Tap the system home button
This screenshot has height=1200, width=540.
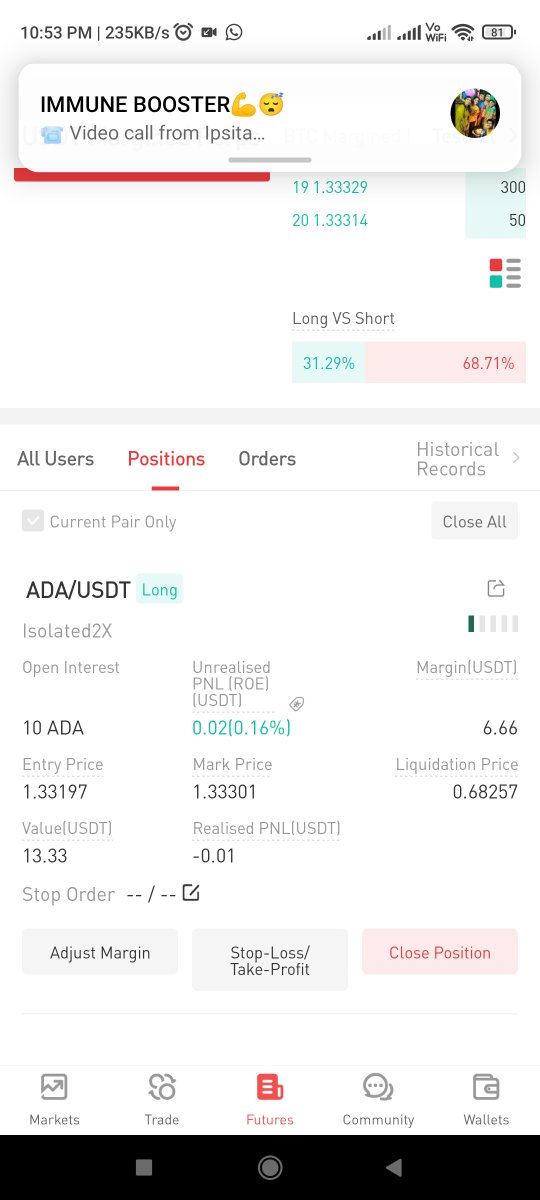point(270,1167)
